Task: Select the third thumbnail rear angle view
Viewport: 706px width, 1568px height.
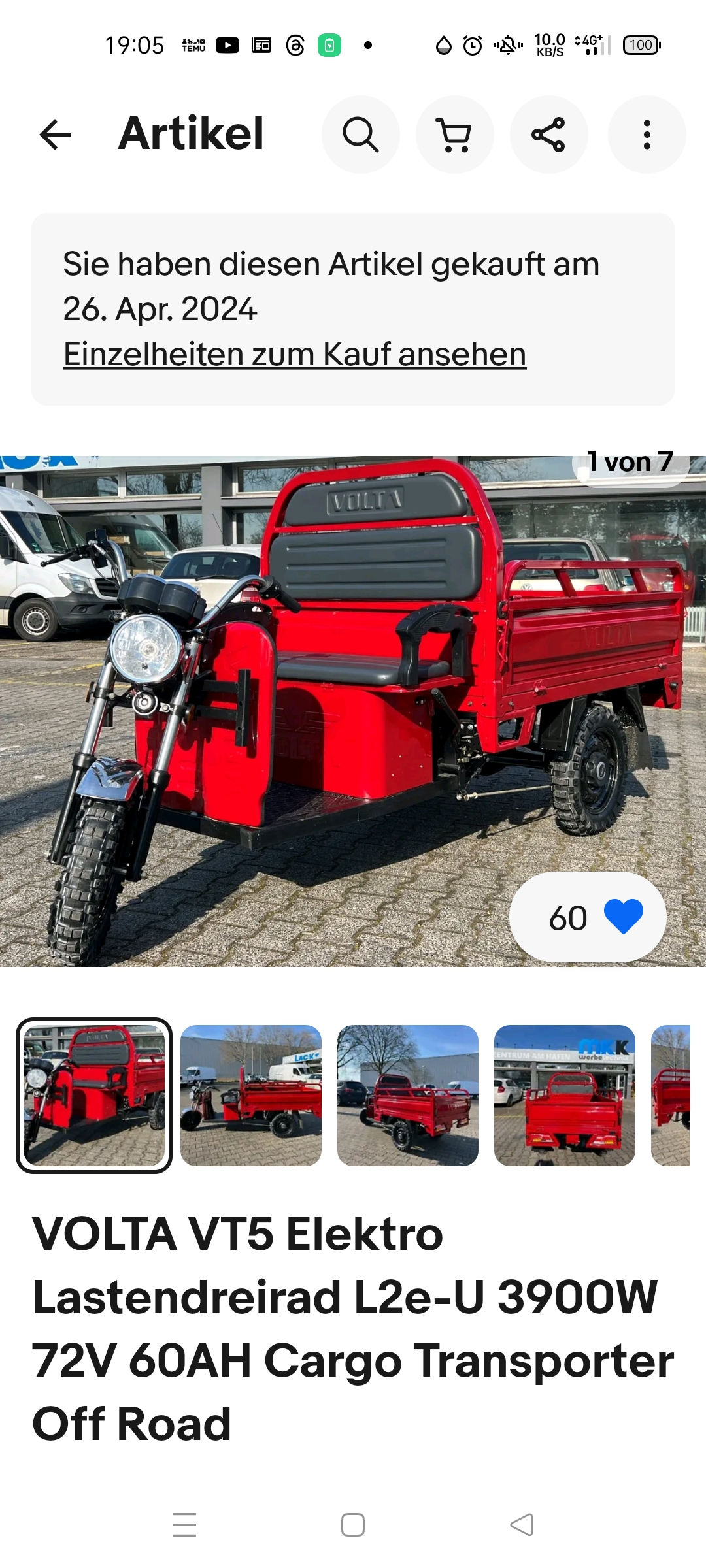Action: point(408,1095)
